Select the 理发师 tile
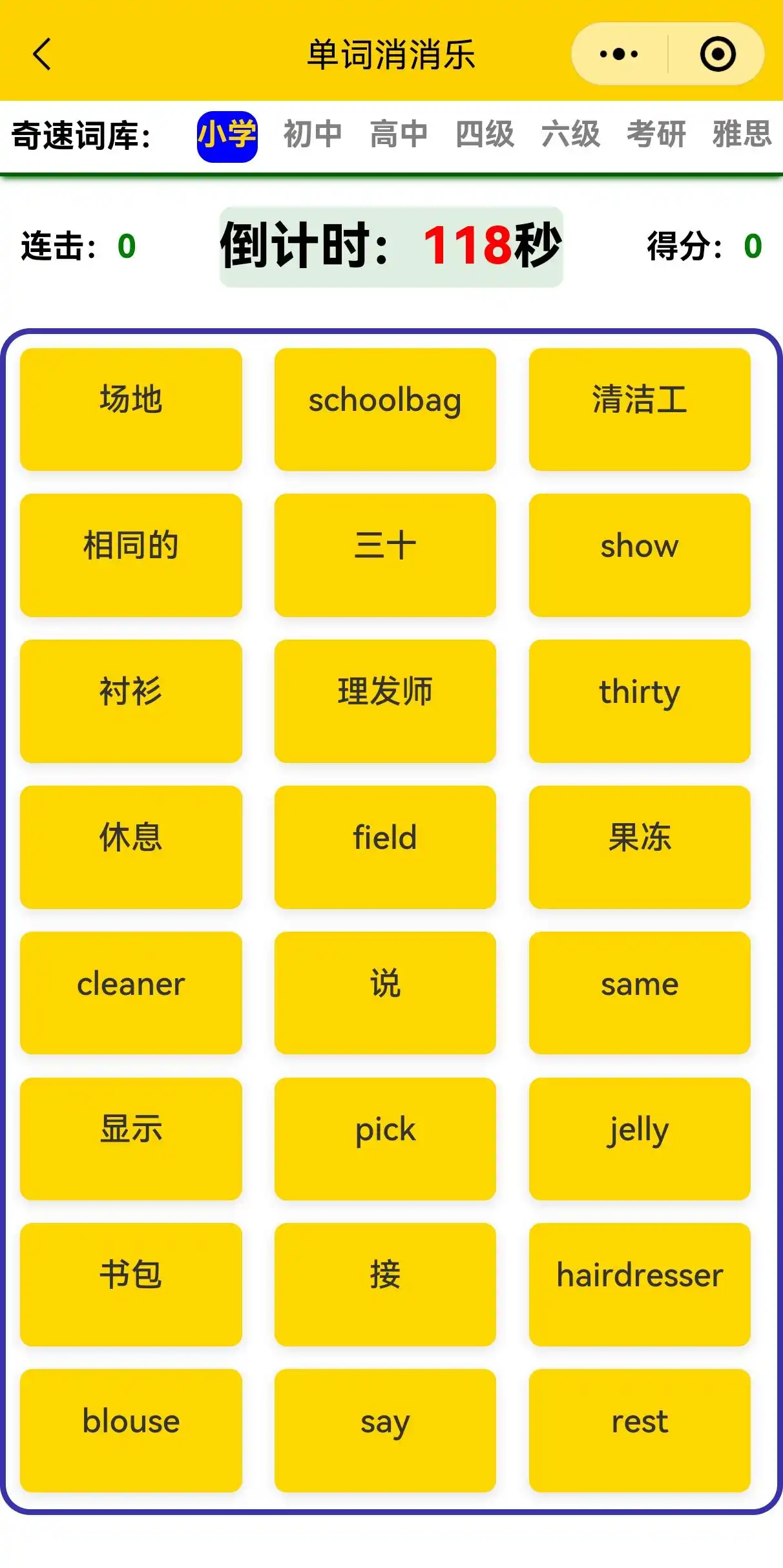 pyautogui.click(x=385, y=701)
